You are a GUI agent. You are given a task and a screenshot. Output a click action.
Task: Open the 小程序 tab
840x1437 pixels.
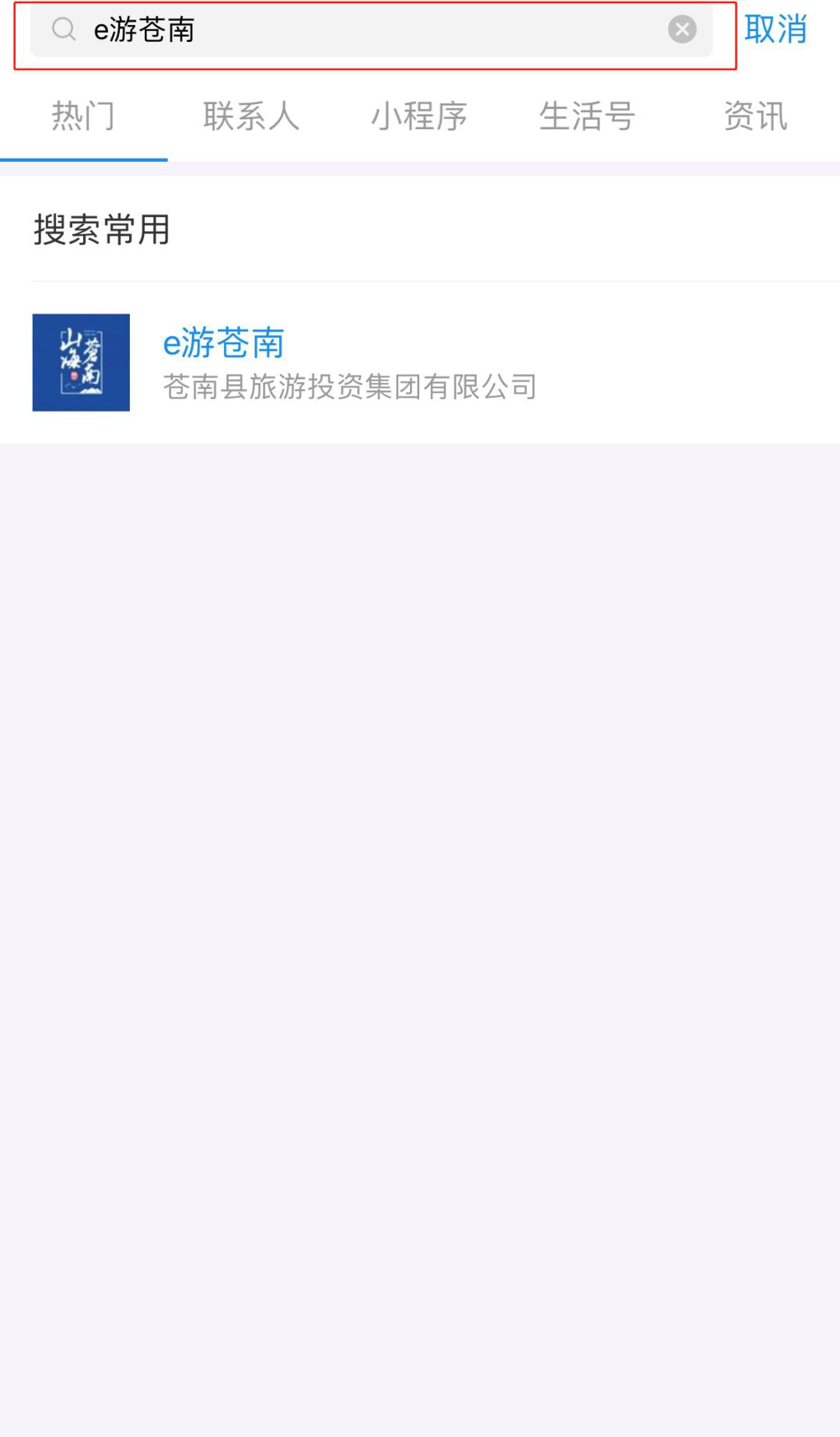pos(419,117)
